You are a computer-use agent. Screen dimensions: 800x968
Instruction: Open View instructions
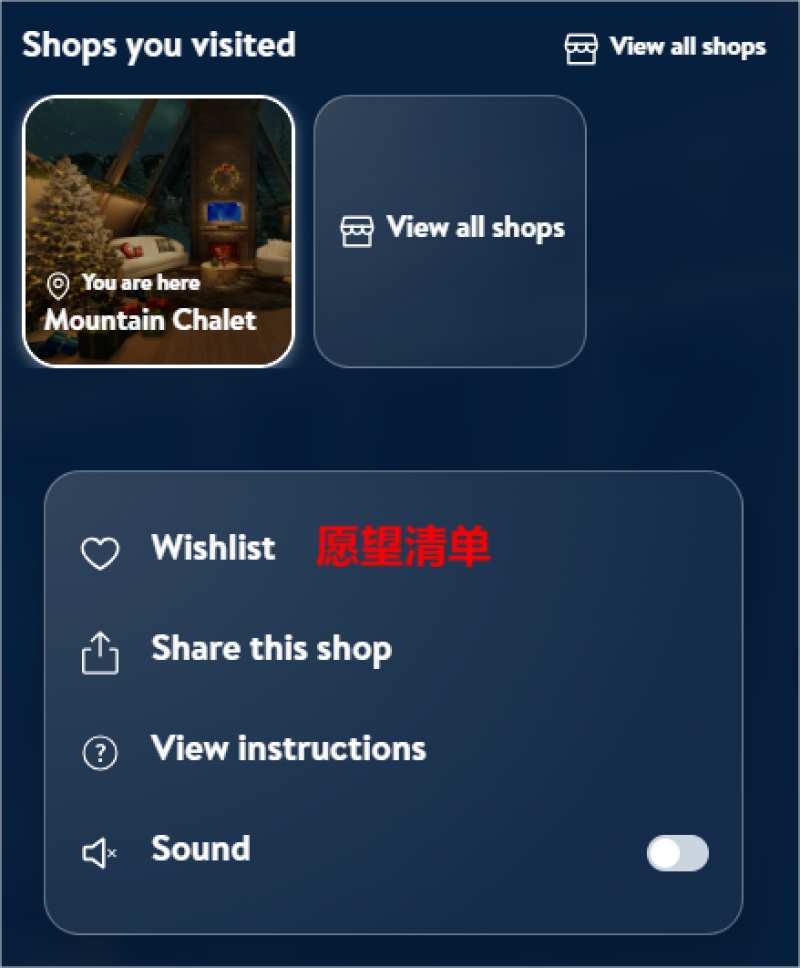[x=288, y=749]
